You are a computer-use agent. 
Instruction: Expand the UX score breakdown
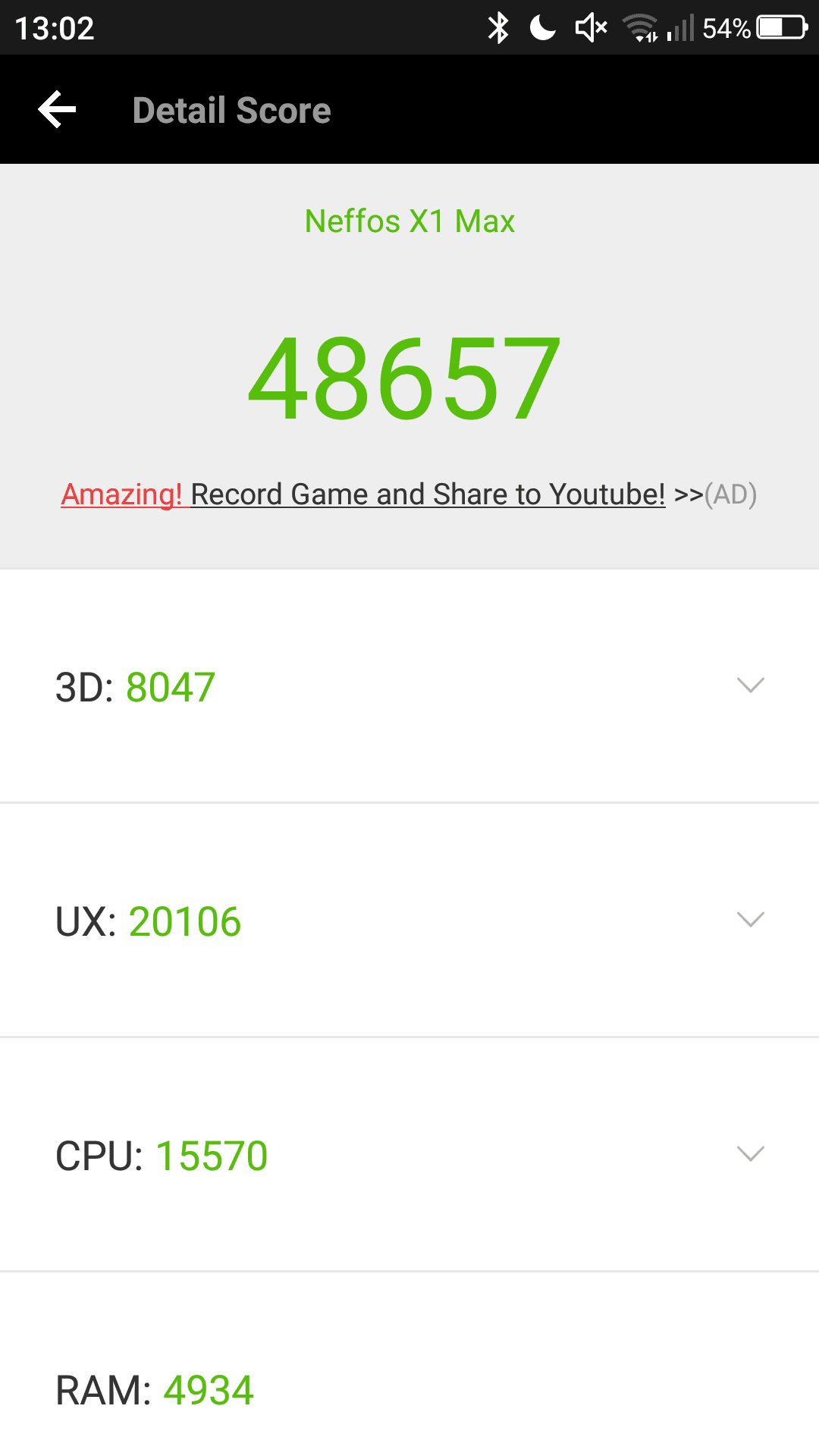click(749, 920)
